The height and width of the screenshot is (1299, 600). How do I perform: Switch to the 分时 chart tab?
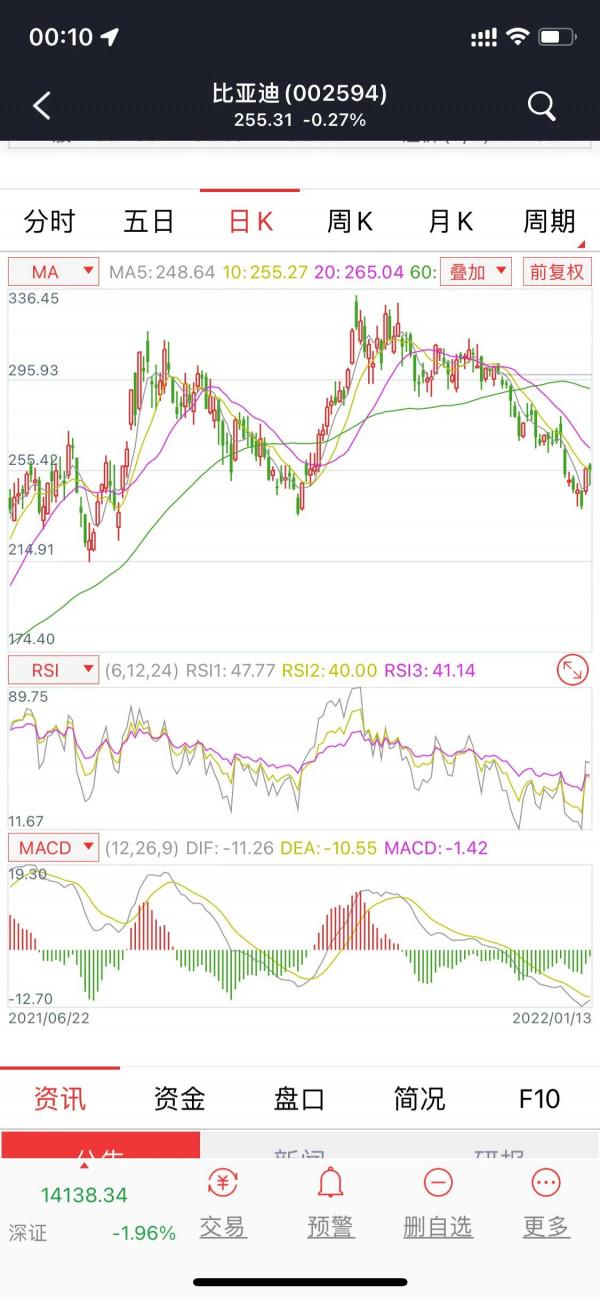click(x=50, y=221)
